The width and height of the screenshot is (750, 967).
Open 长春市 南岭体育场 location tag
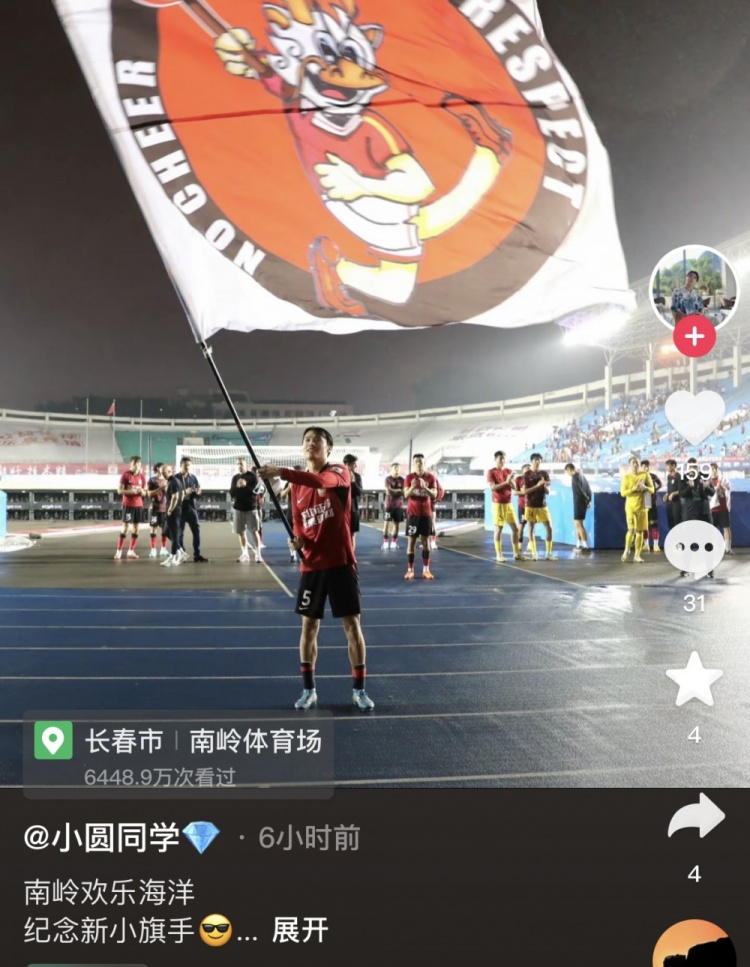click(178, 741)
